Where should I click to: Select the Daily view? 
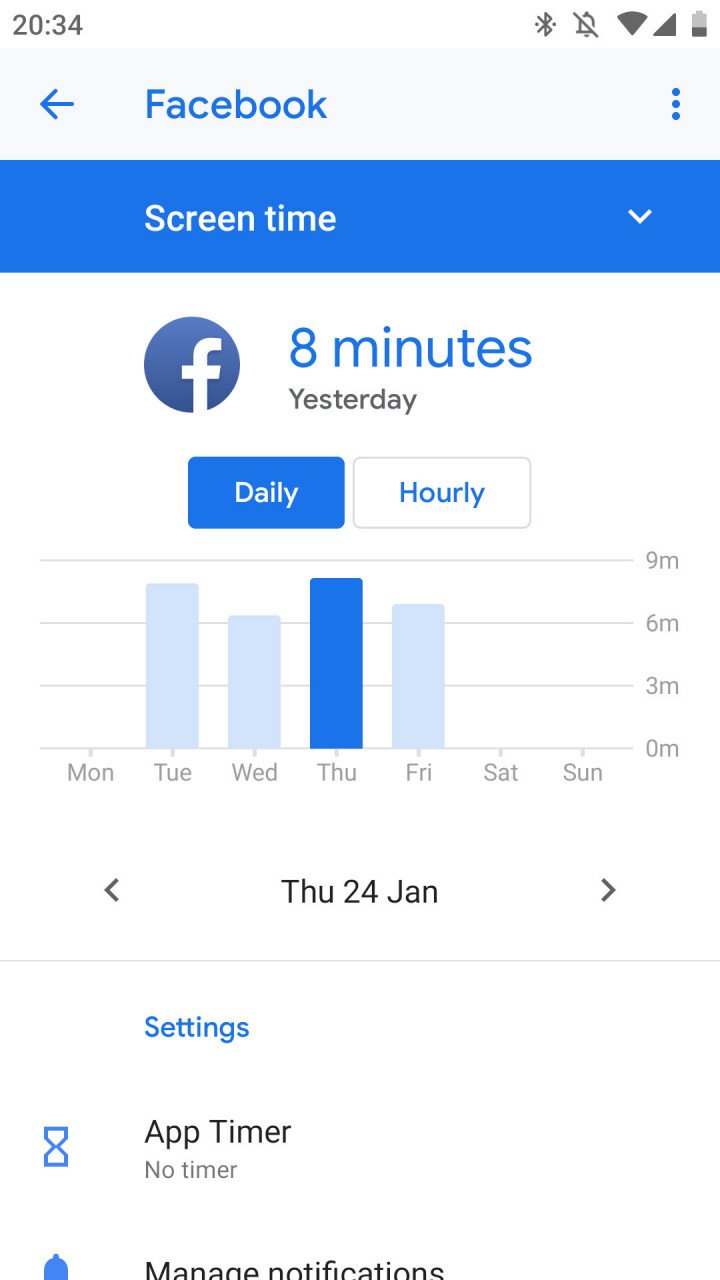click(x=266, y=492)
